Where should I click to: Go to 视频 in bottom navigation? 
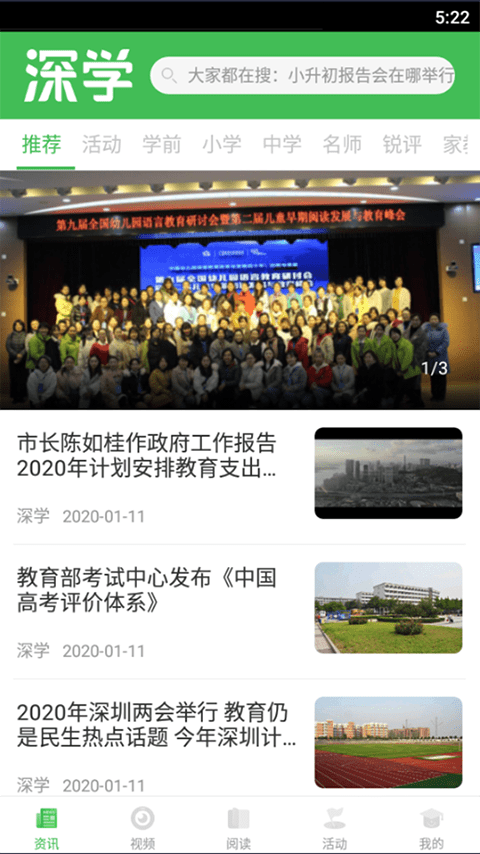tap(143, 828)
